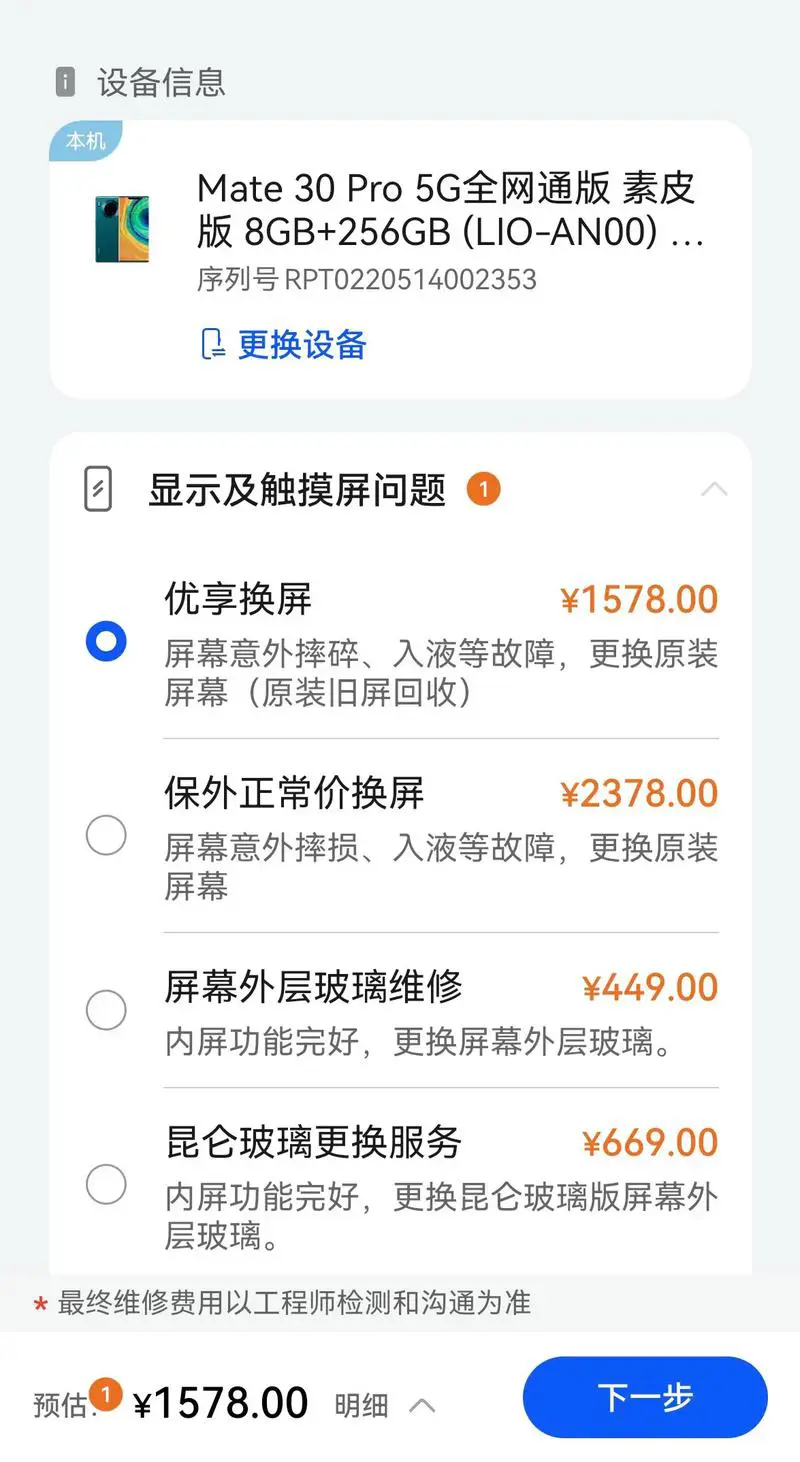
Task: Click the 本机 tag on the device card
Action: 85,142
